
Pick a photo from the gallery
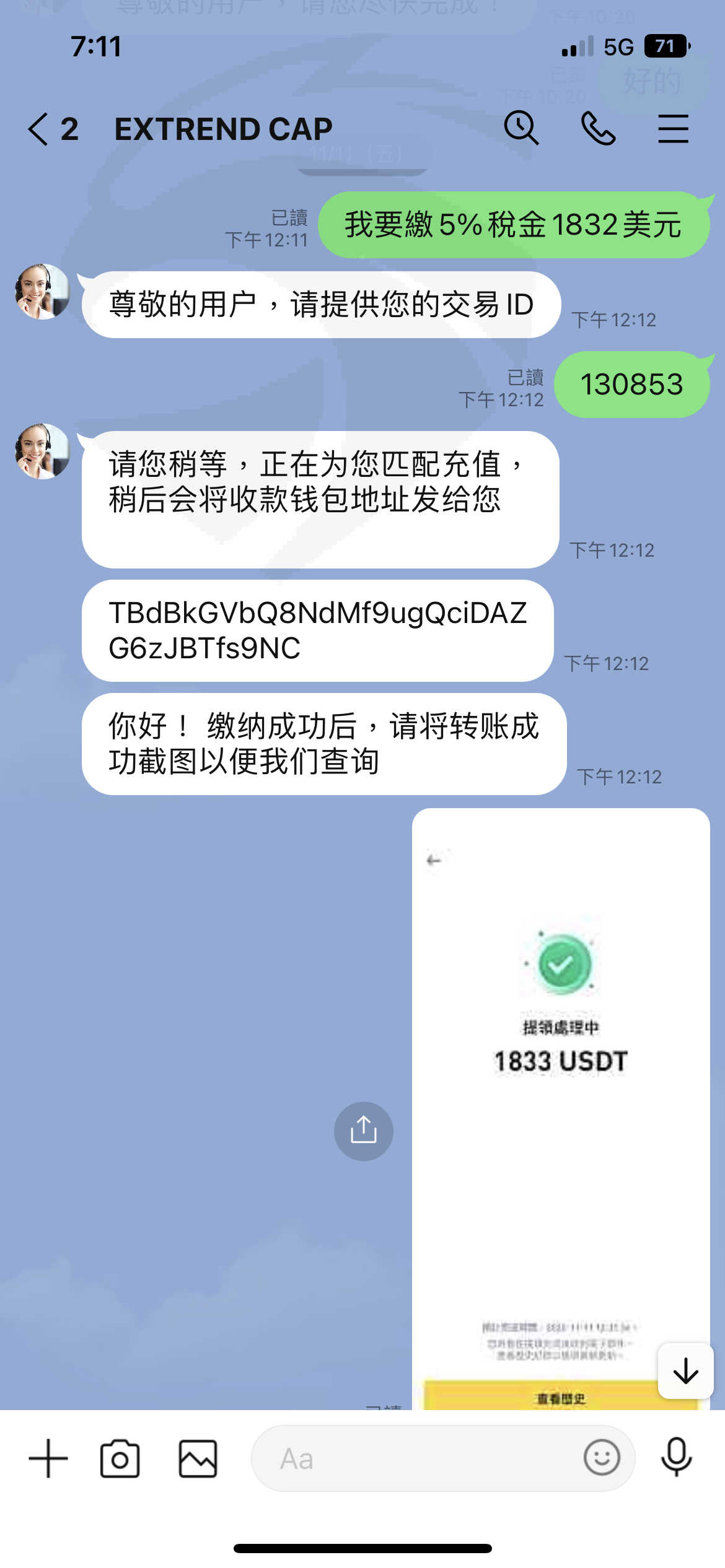pos(198,1458)
